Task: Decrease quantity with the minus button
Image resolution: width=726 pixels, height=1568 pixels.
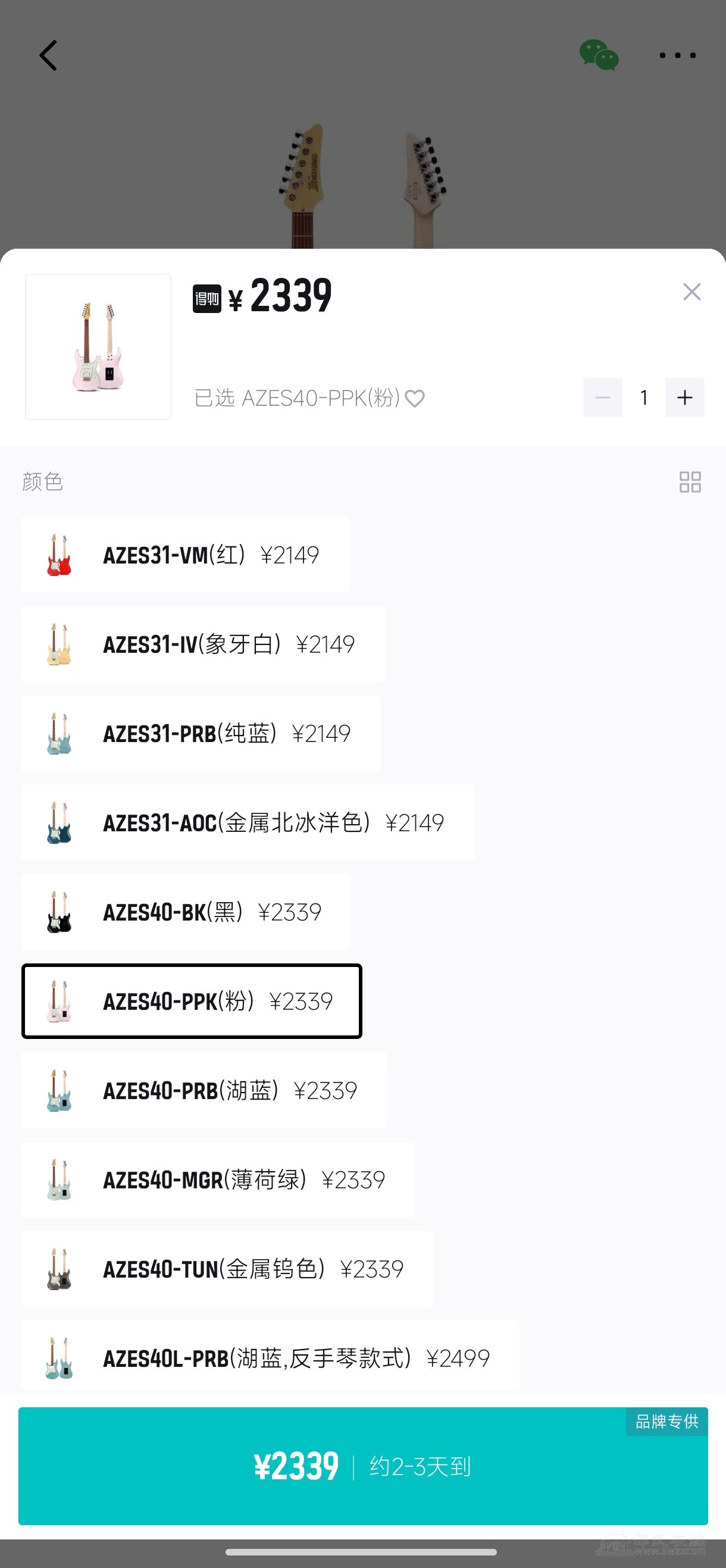Action: (x=602, y=398)
